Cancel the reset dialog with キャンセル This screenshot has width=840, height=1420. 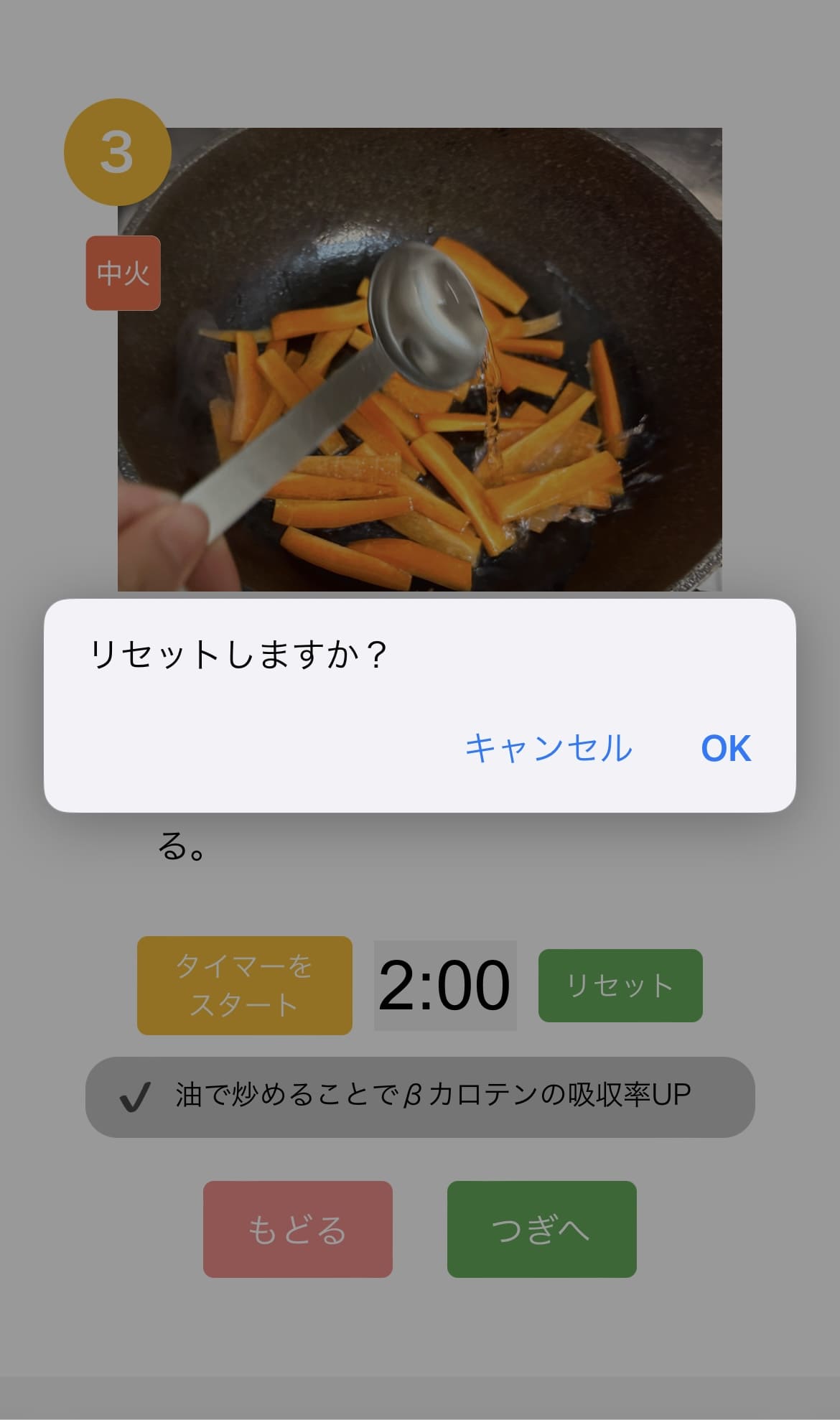(x=549, y=749)
